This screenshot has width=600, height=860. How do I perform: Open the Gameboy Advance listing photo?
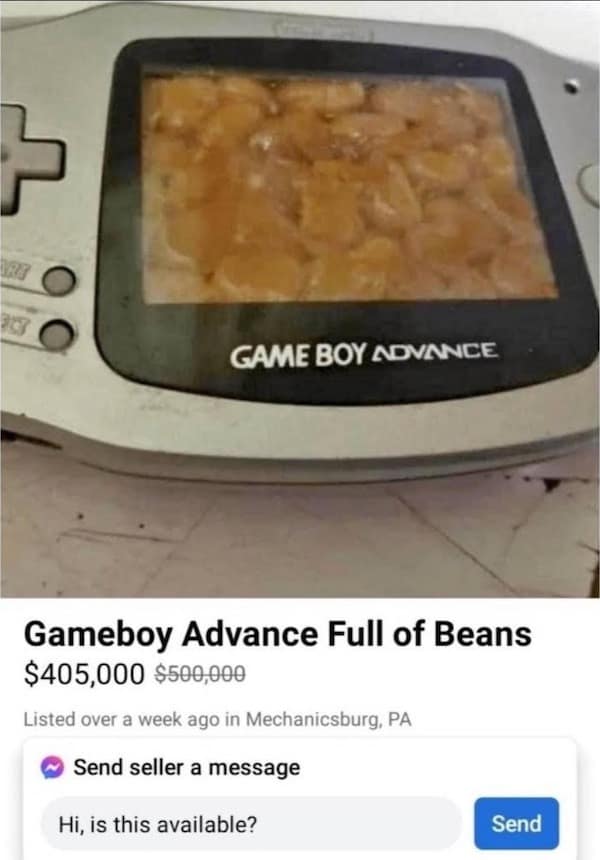click(x=300, y=300)
